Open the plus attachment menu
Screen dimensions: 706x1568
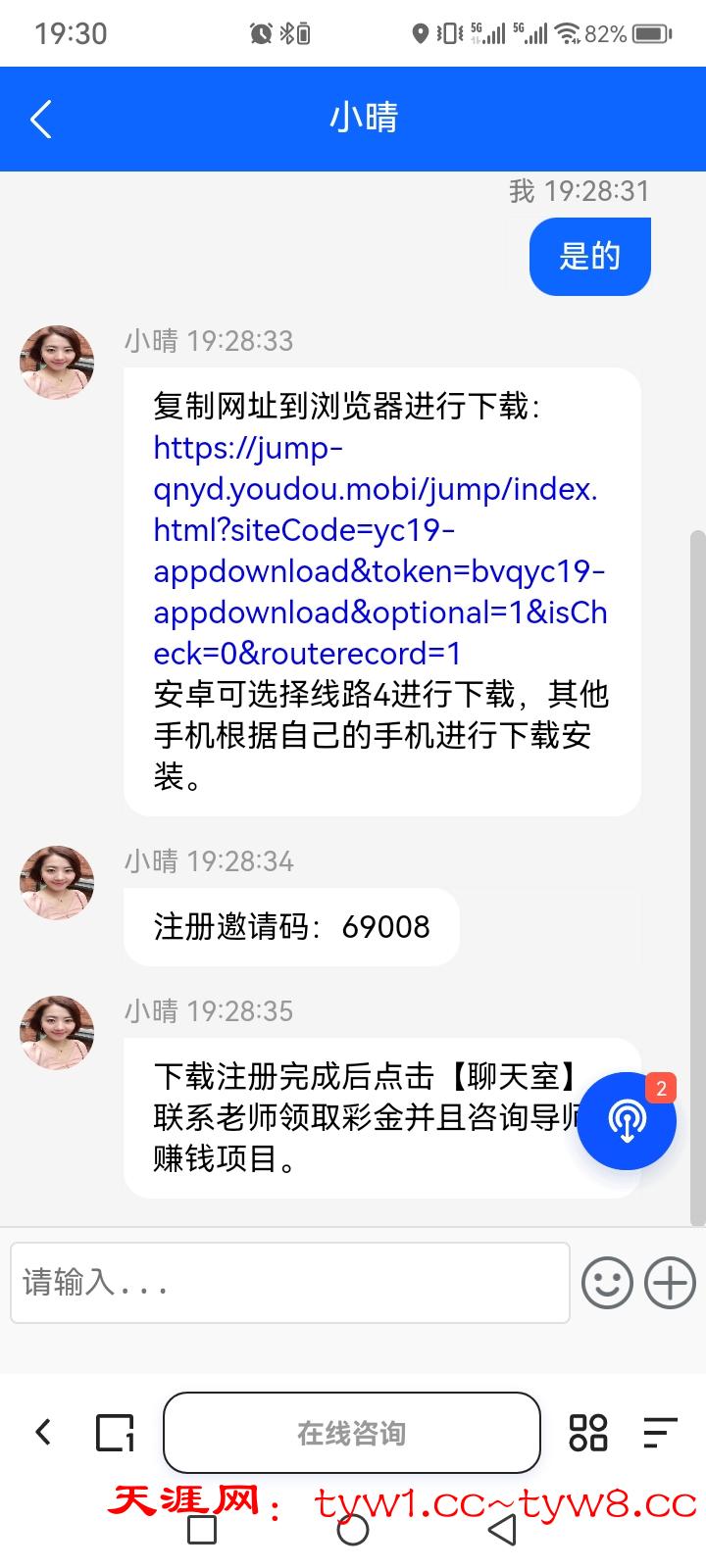click(x=670, y=1282)
